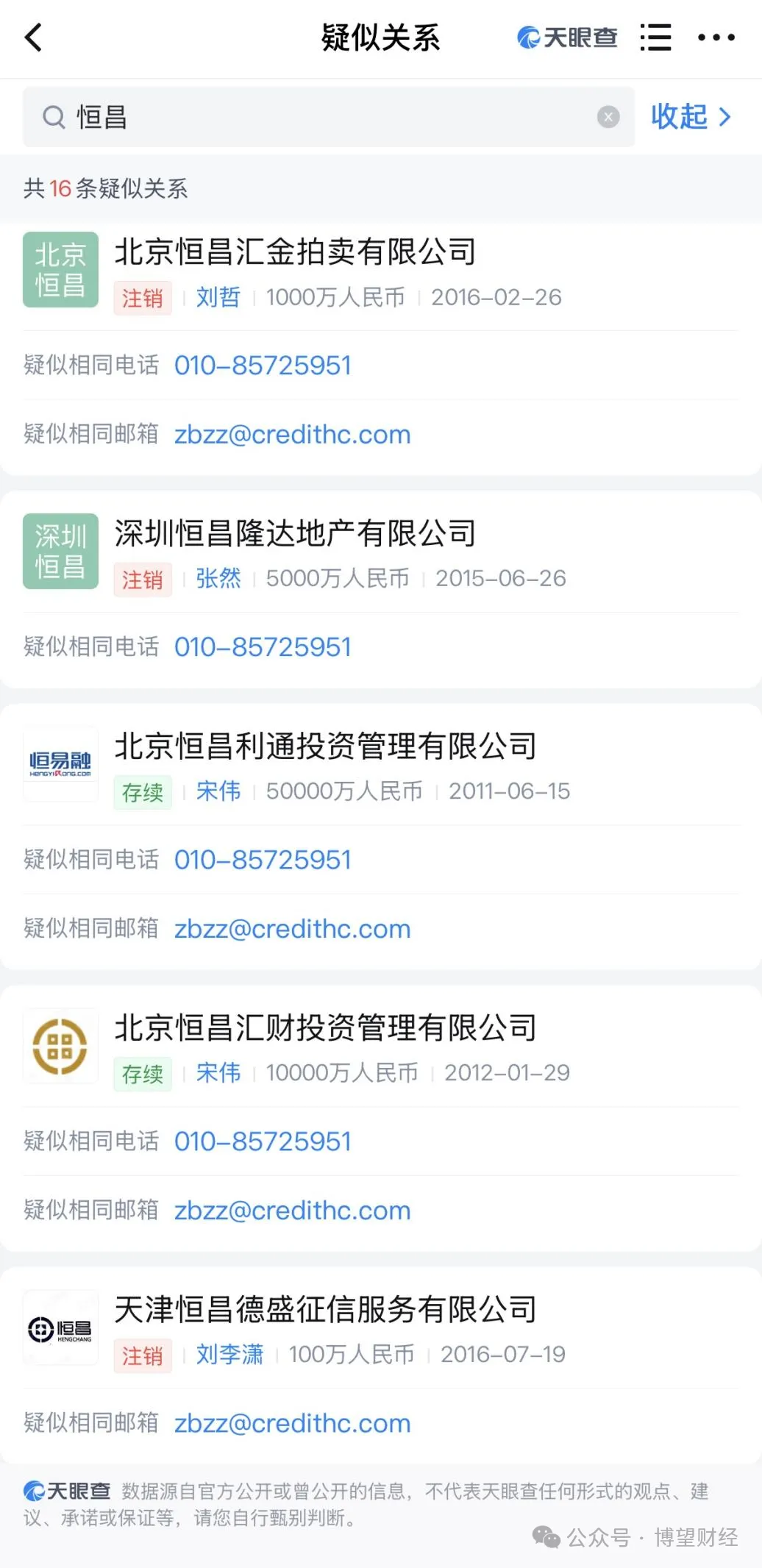The image size is (762, 1568).
Task: Collapse the search with 收起
Action: [x=690, y=117]
